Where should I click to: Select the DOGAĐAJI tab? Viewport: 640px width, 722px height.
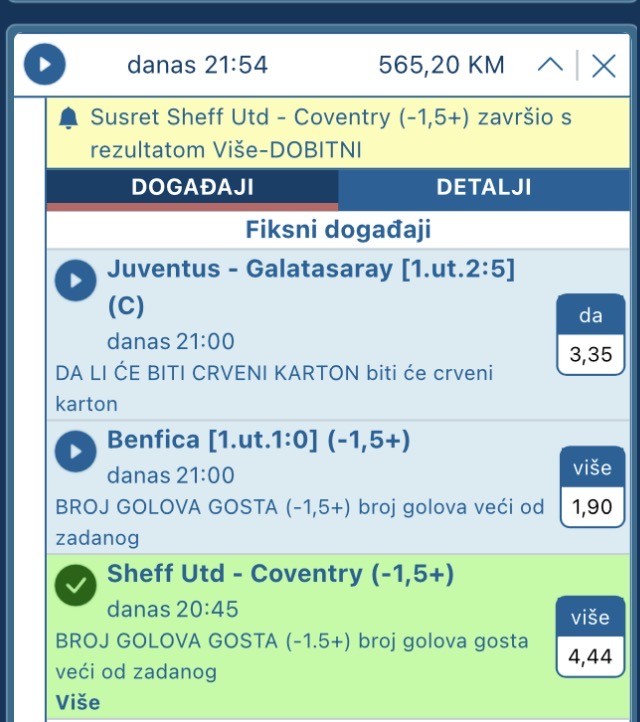pyautogui.click(x=192, y=188)
